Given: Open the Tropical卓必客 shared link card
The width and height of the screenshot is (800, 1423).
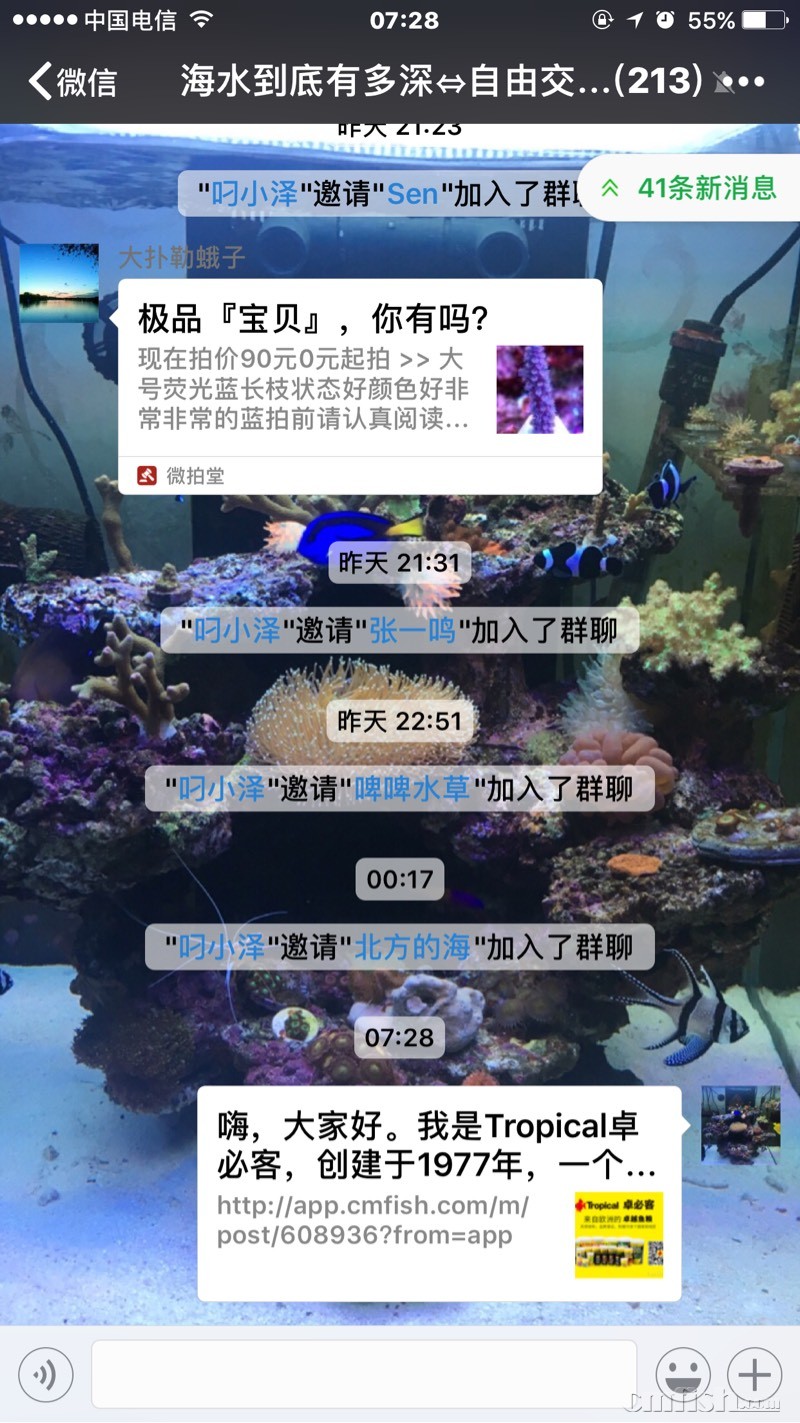Looking at the screenshot, I should click(438, 1192).
